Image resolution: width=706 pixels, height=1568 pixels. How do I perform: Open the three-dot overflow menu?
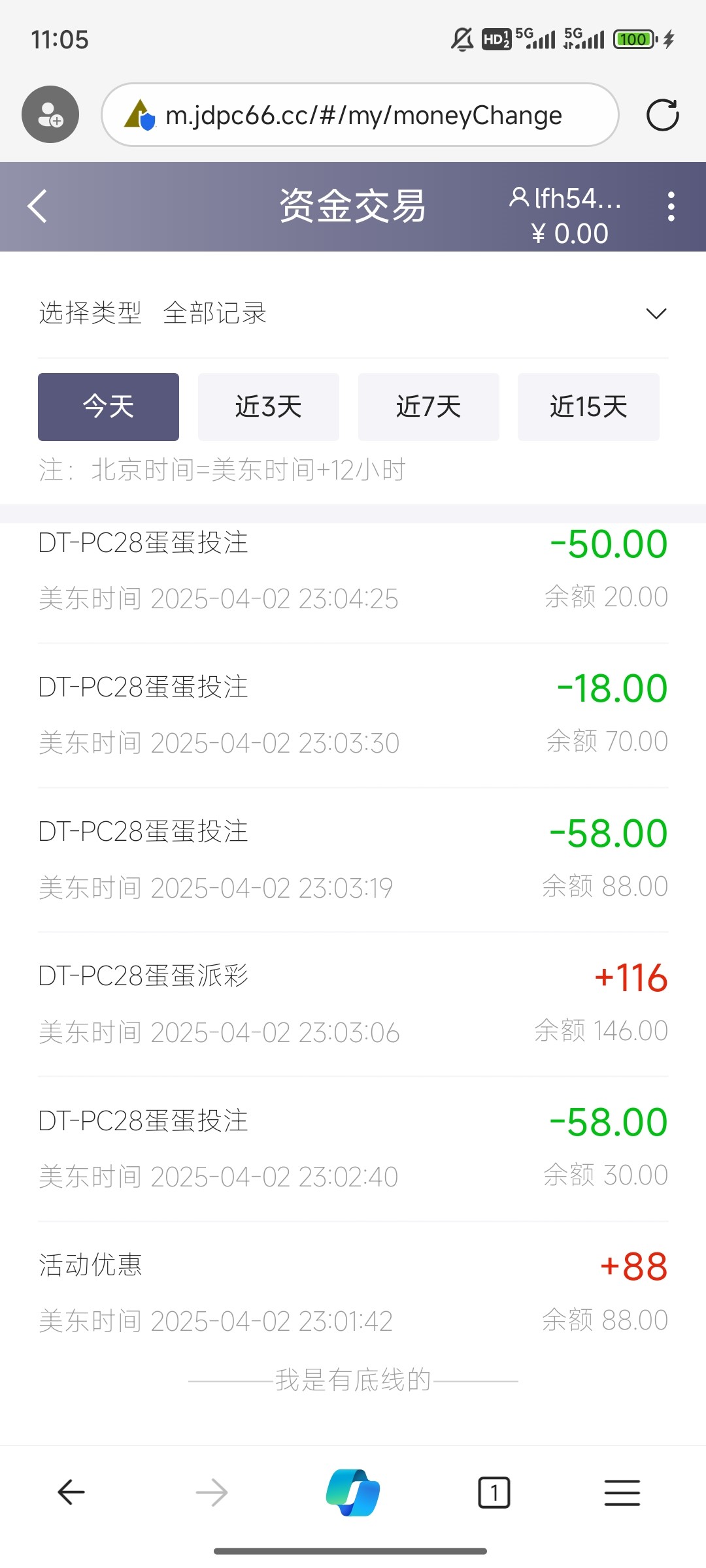pyautogui.click(x=671, y=206)
